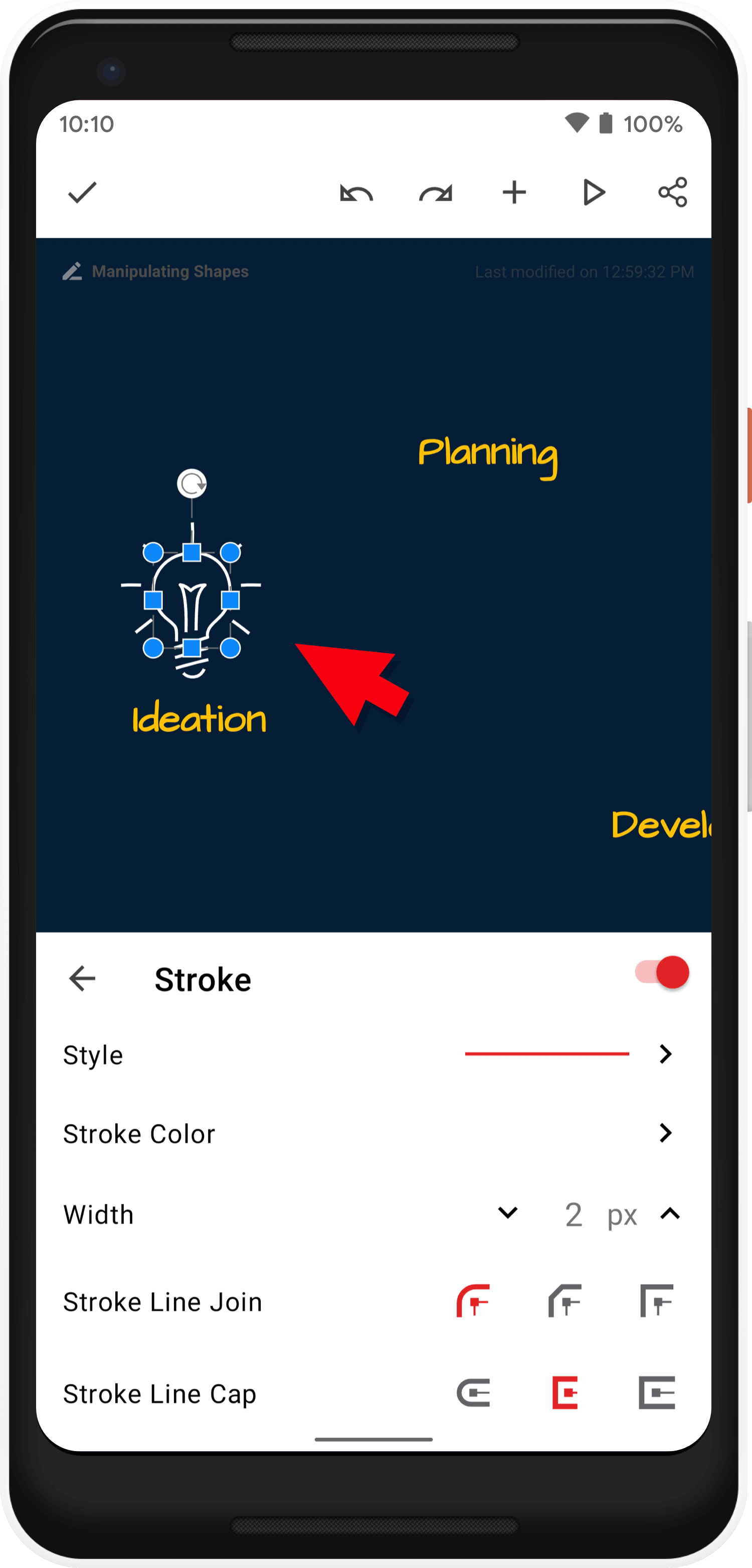
Task: Choose the square stroke line cap
Action: tap(656, 1393)
